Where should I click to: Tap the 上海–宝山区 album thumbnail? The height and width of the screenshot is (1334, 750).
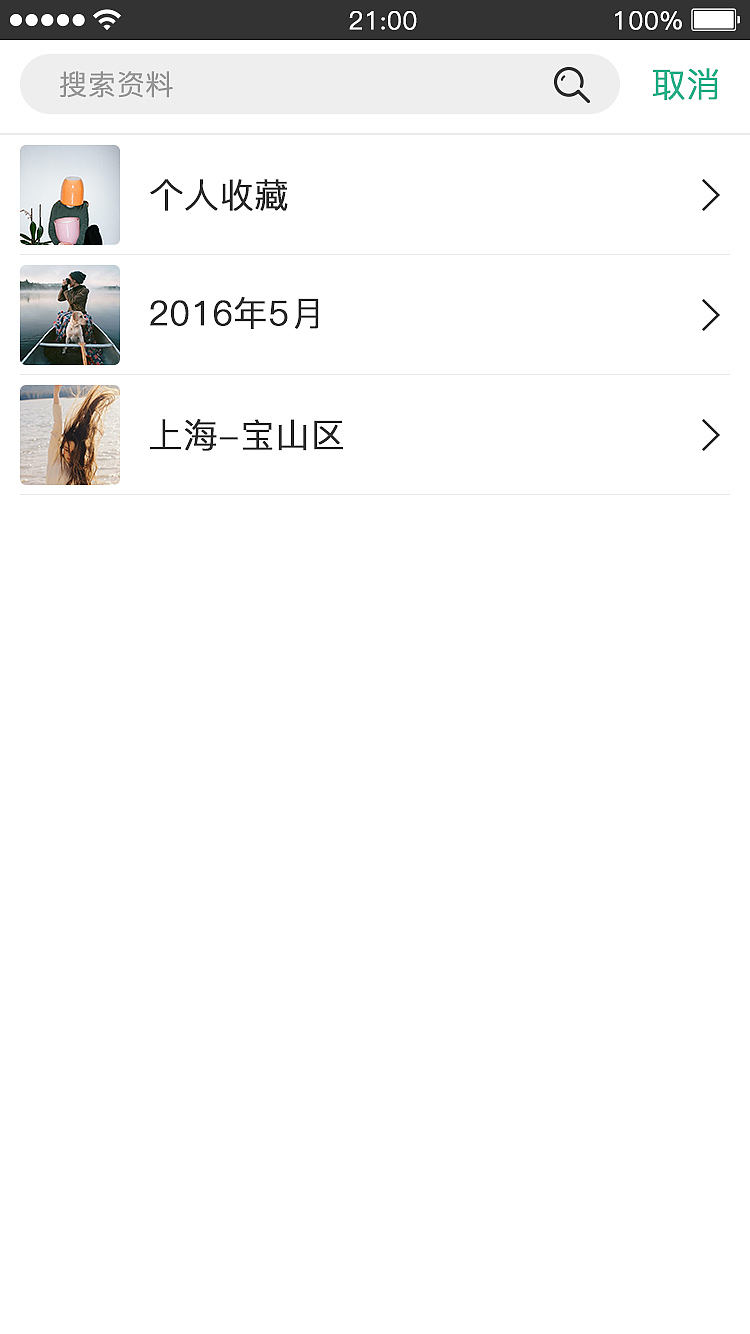pos(69,434)
